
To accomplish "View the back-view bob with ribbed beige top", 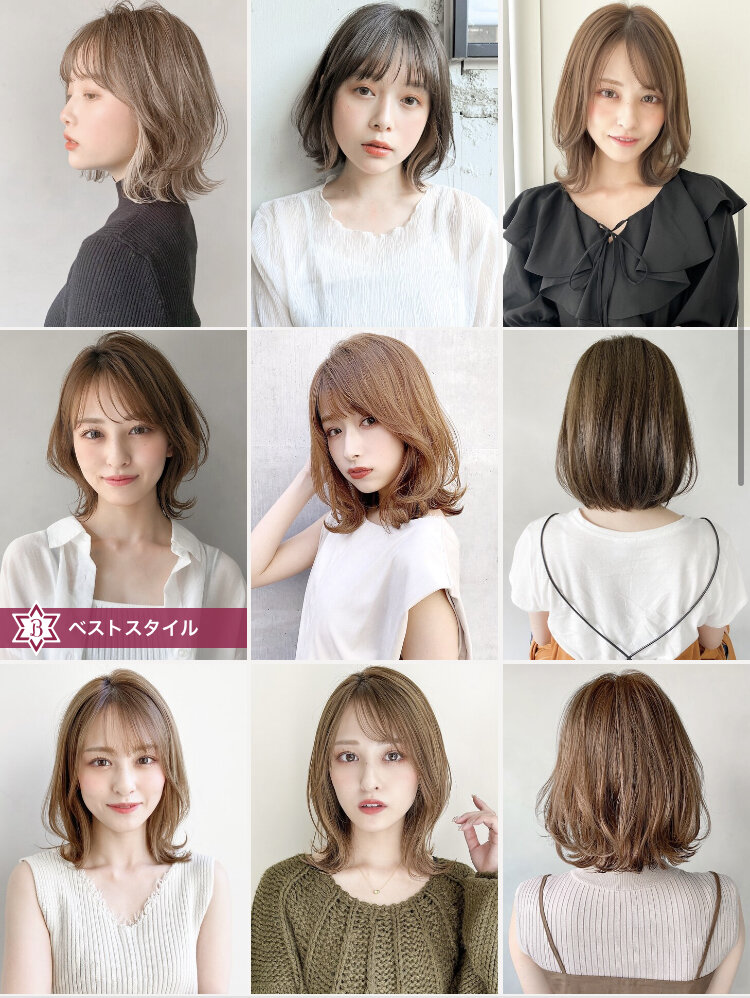I will pyautogui.click(x=625, y=828).
